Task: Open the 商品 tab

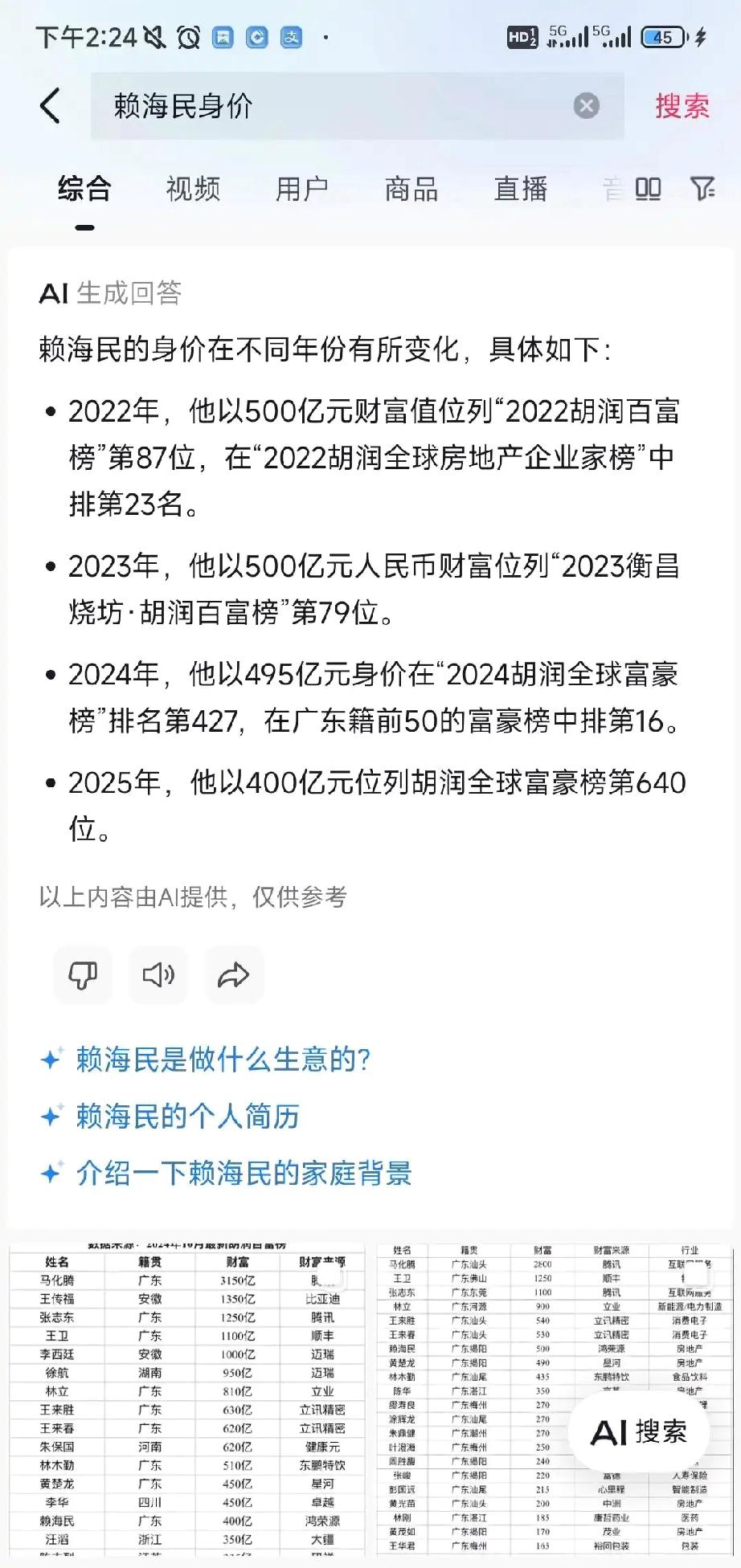Action: click(x=411, y=190)
